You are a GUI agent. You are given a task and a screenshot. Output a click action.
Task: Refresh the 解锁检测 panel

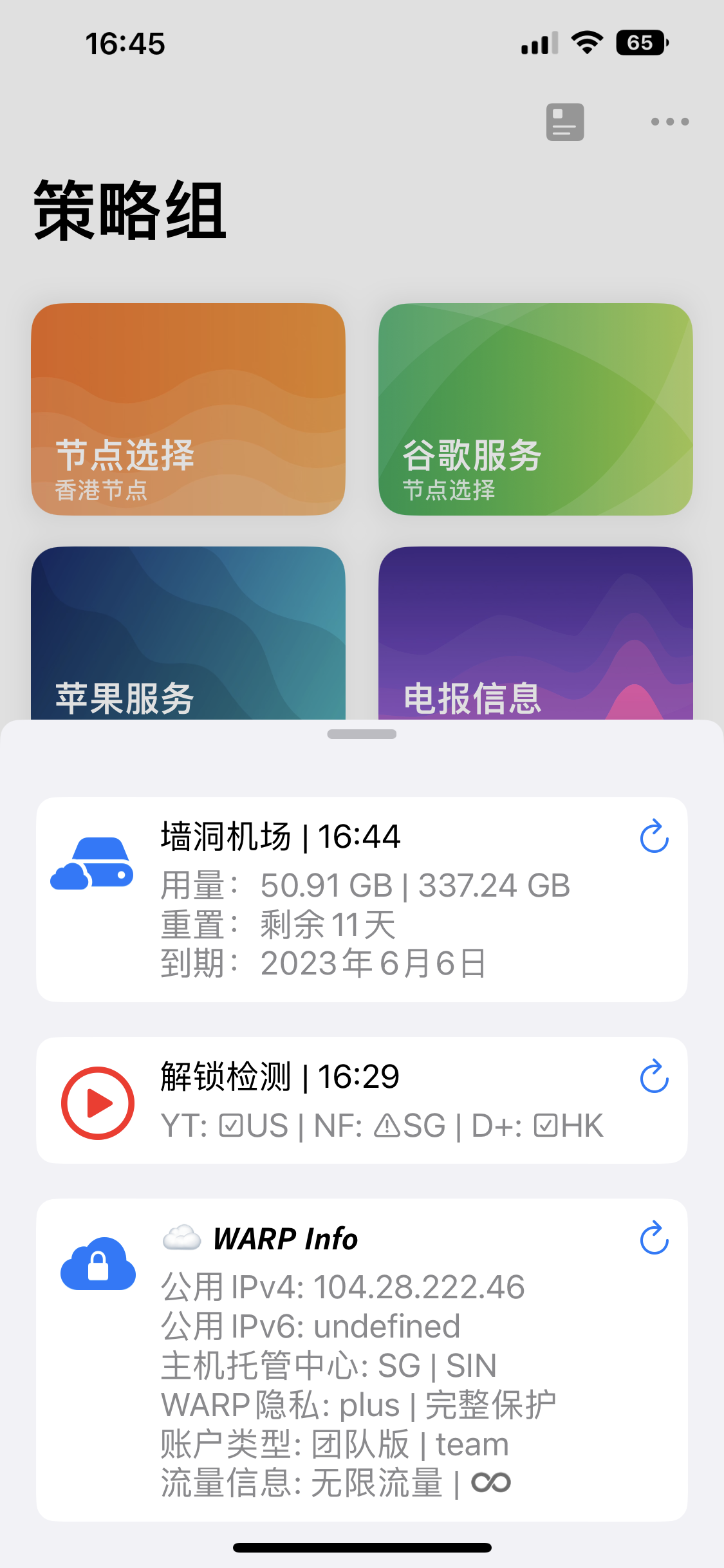point(654,1076)
